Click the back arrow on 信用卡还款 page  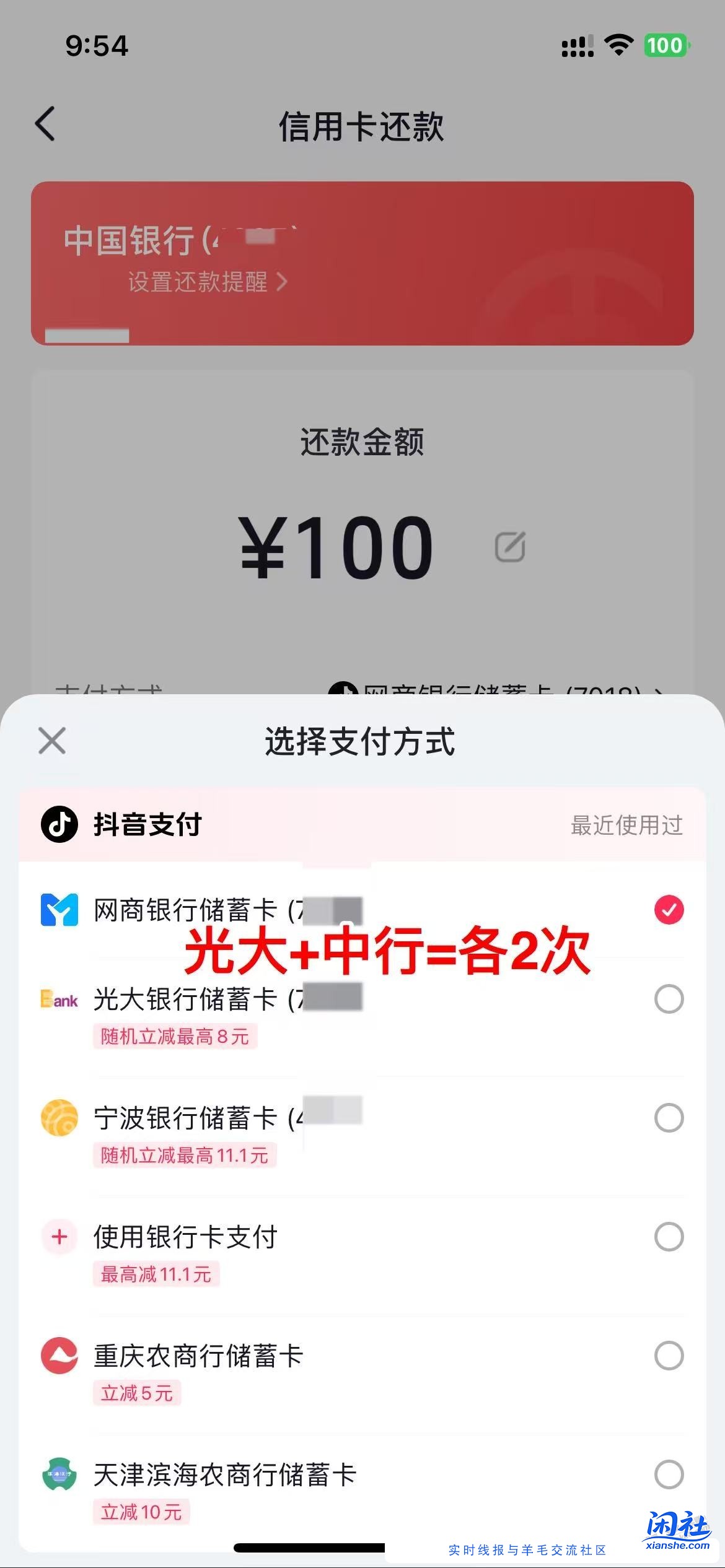pos(45,124)
